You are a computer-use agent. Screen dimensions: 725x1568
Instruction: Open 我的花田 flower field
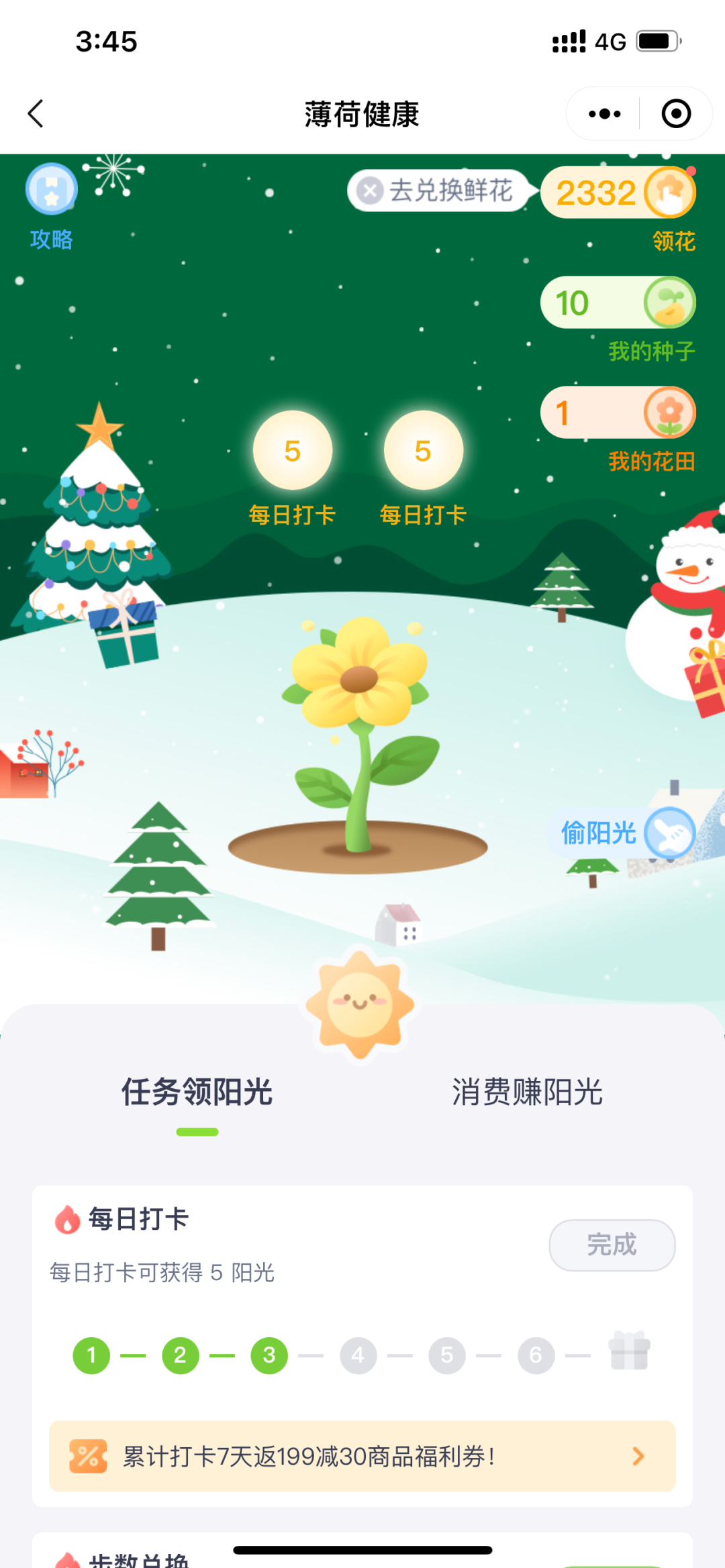click(x=618, y=413)
